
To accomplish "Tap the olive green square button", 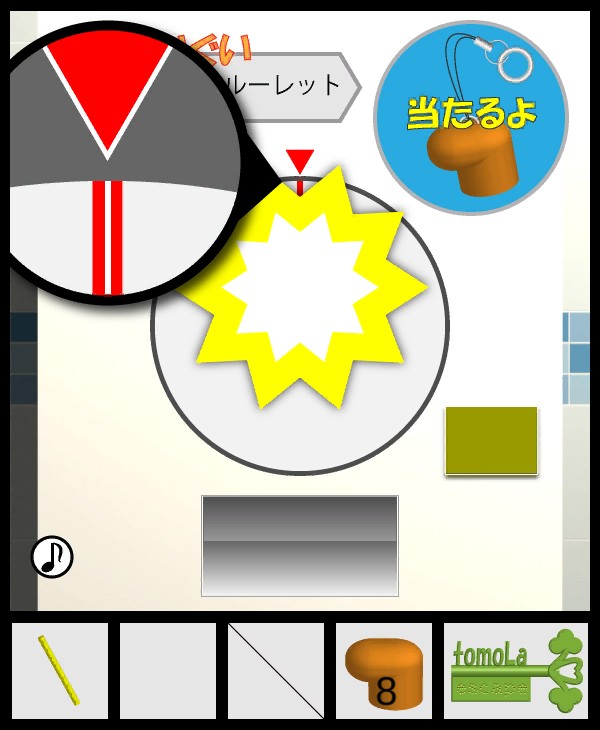I will 491,440.
